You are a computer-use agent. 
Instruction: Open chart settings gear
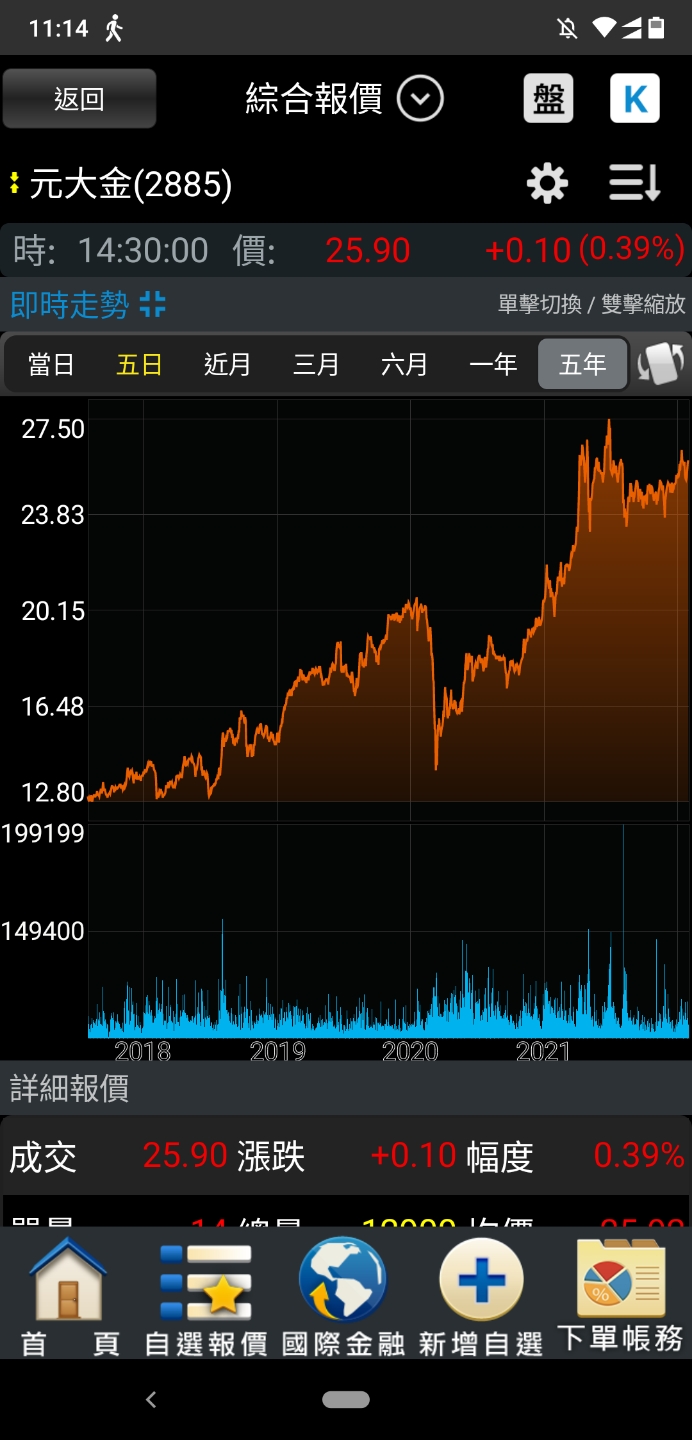pyautogui.click(x=547, y=184)
